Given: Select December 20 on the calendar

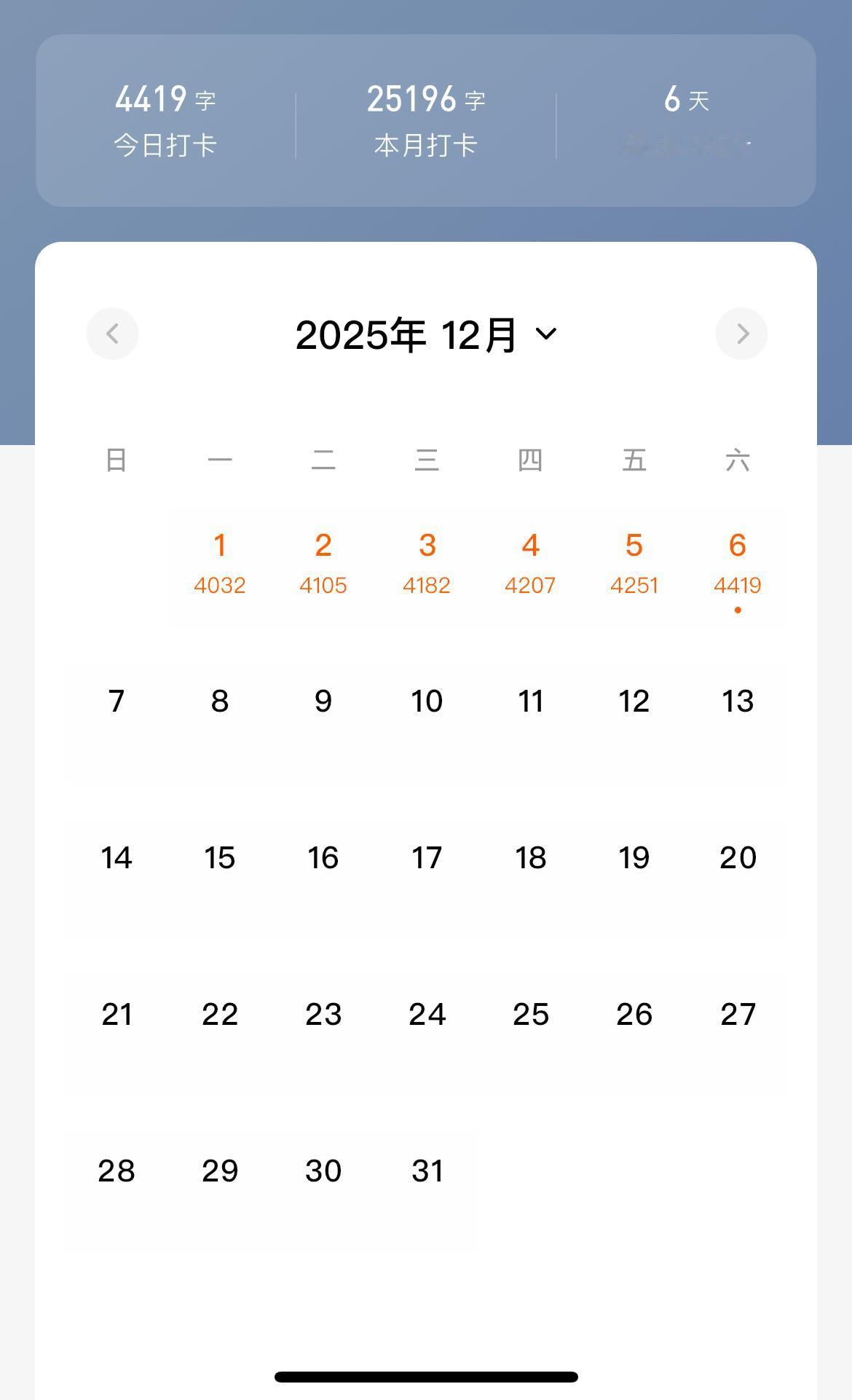Looking at the screenshot, I should pos(738,858).
